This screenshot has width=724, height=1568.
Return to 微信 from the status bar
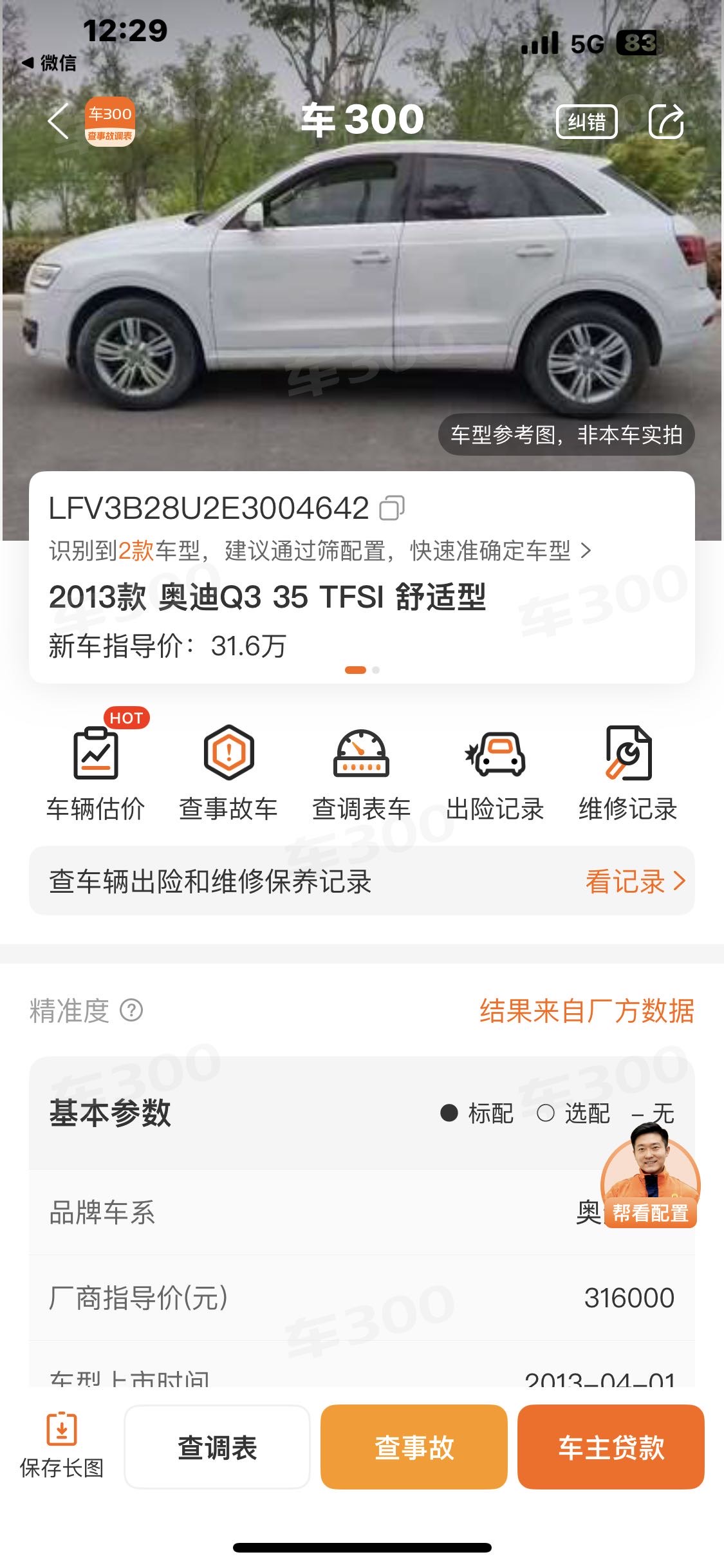(x=50, y=63)
